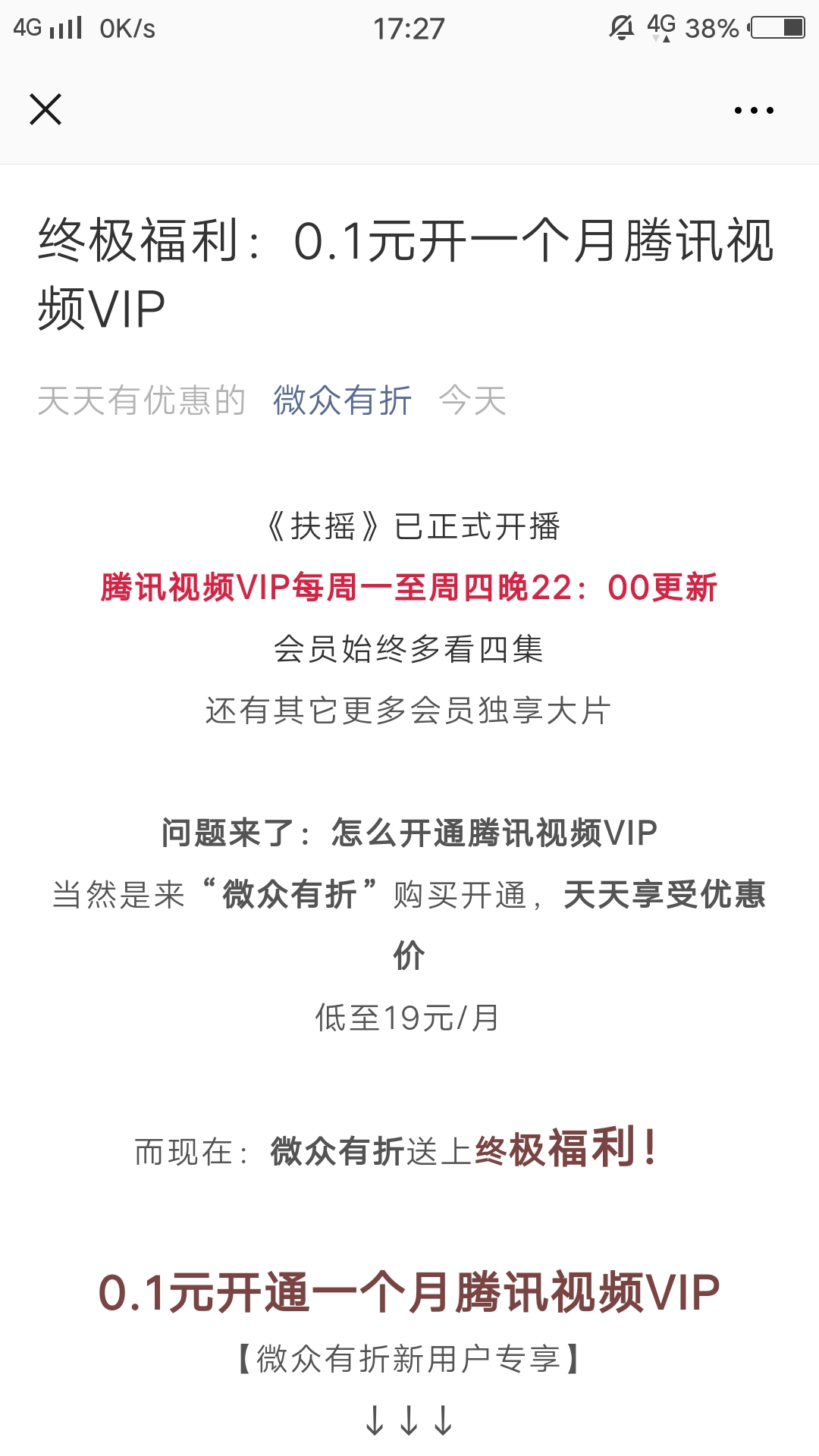Open the three-dot overflow menu

coord(754,111)
